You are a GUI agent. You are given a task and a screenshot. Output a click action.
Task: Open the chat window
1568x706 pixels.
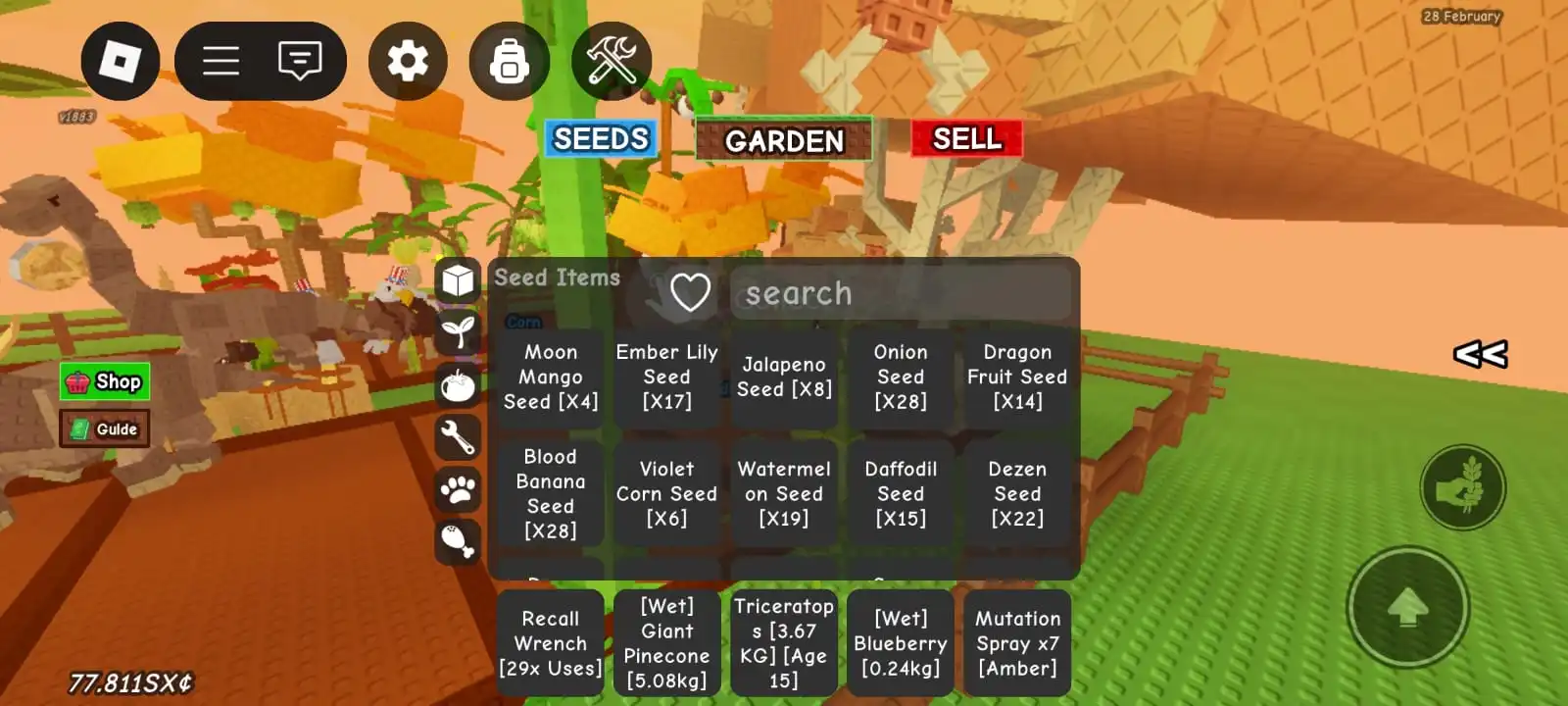tap(300, 62)
